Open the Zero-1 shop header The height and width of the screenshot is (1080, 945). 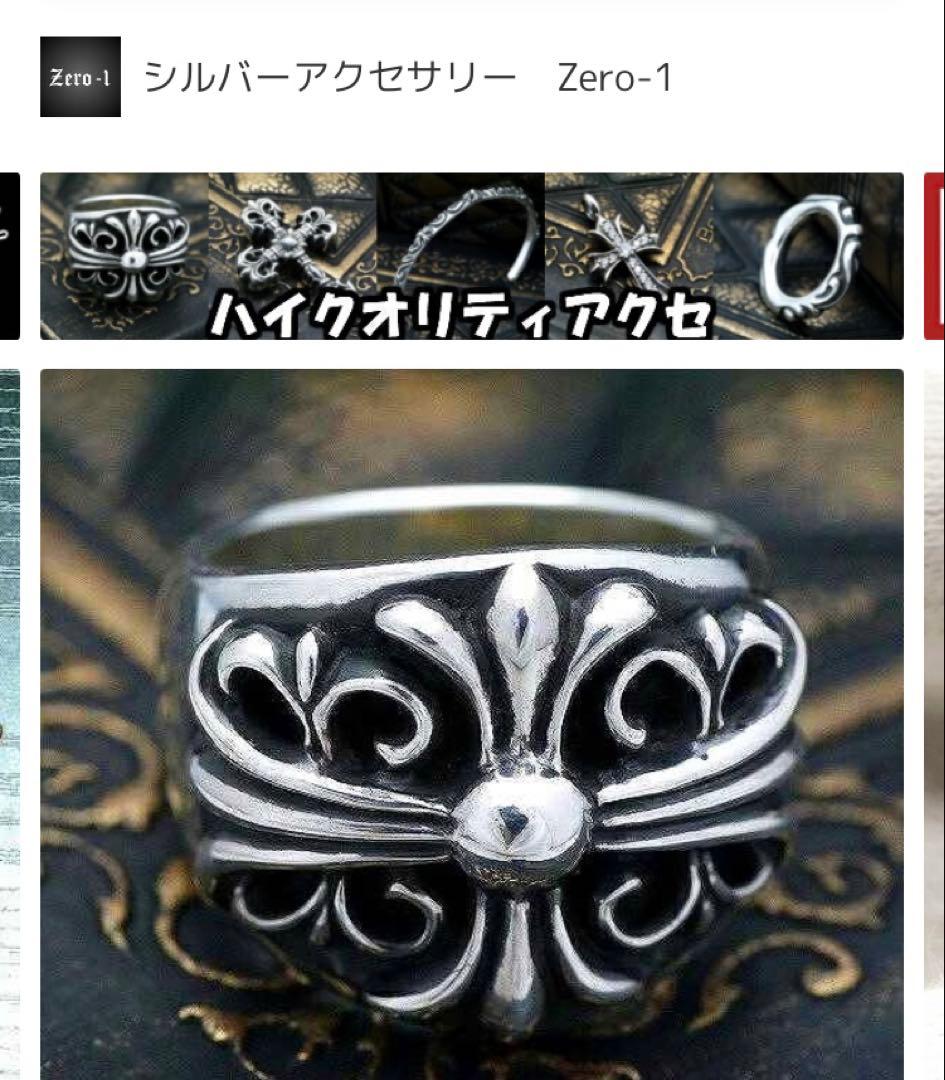click(408, 78)
